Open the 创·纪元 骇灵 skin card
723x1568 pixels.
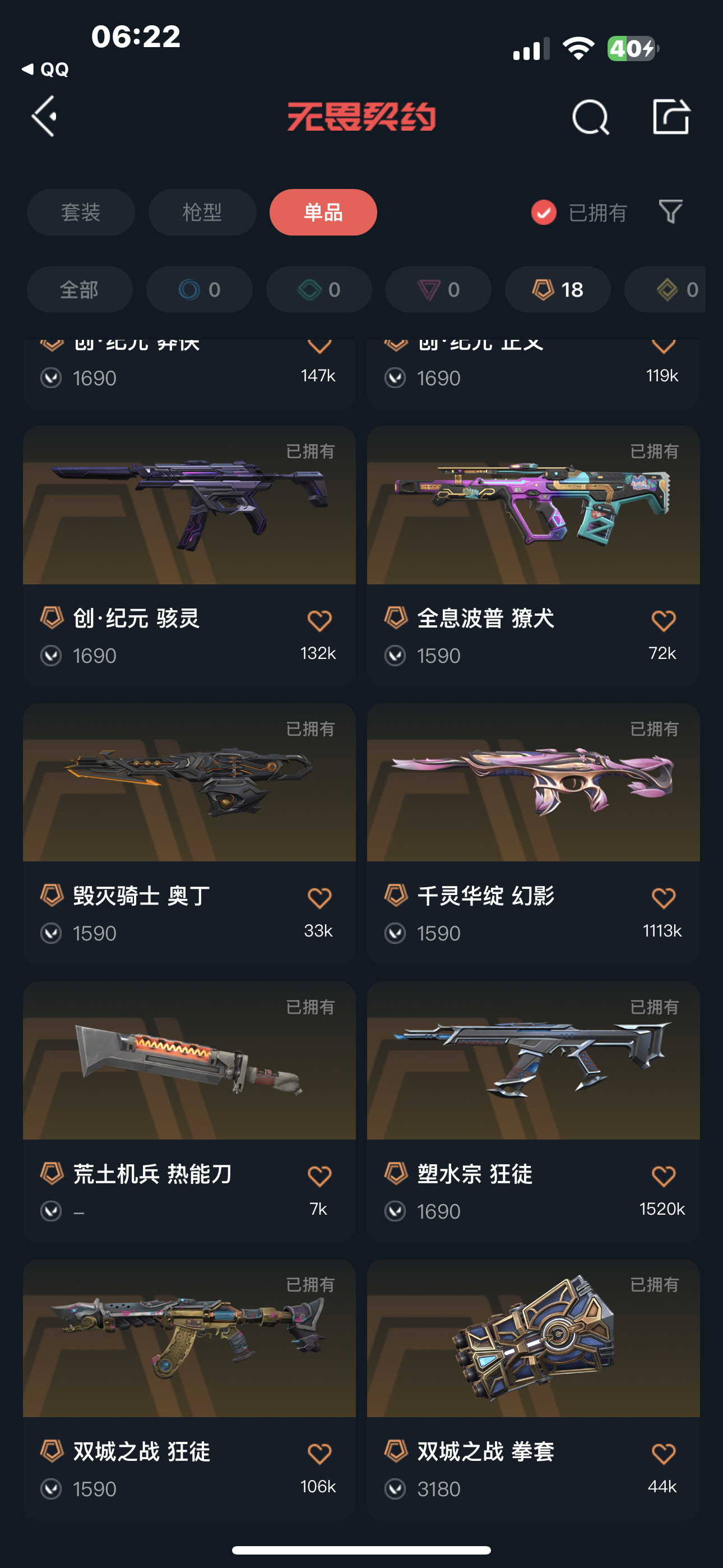pyautogui.click(x=189, y=505)
